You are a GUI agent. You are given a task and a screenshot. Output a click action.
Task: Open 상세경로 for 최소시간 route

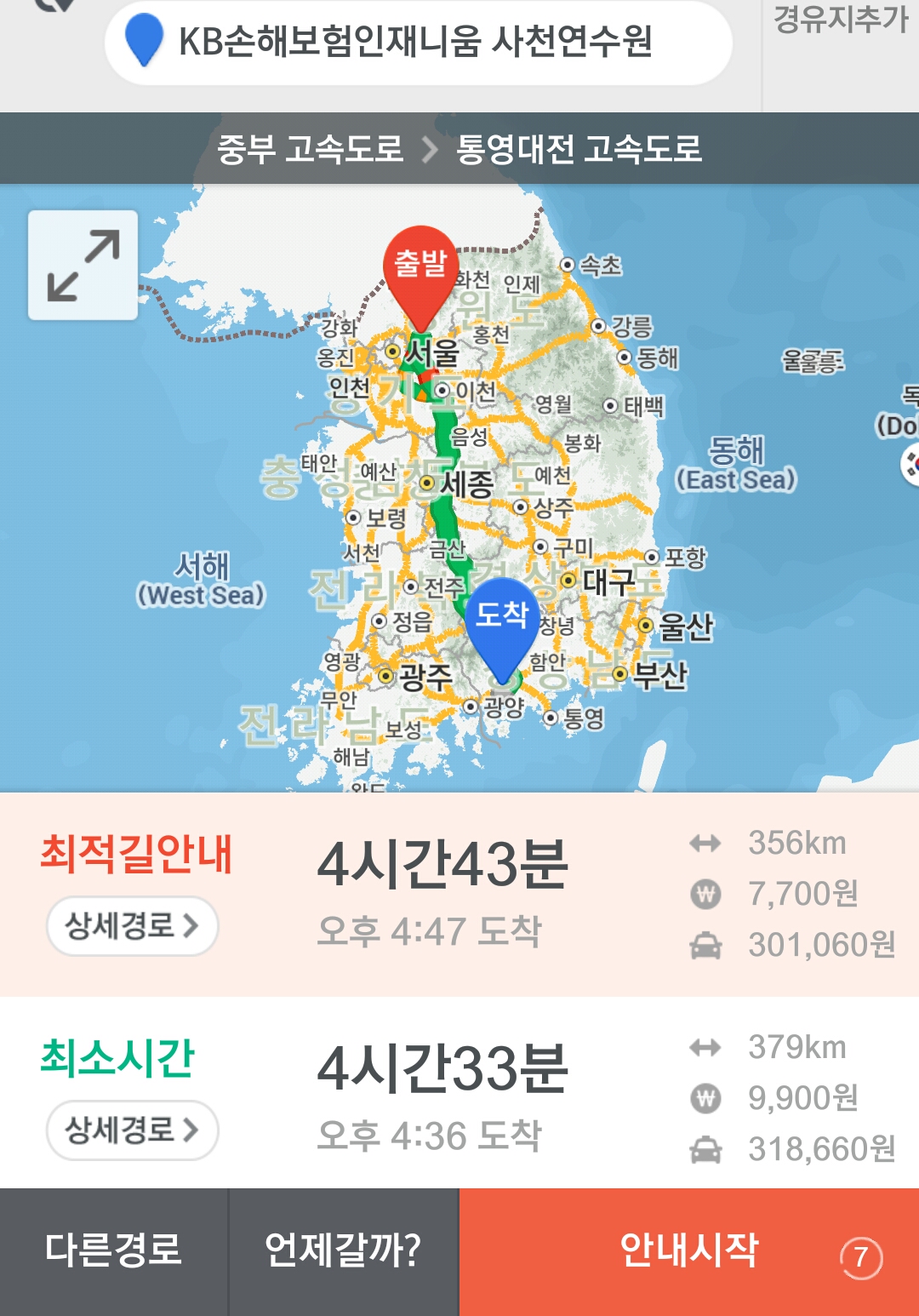132,1130
